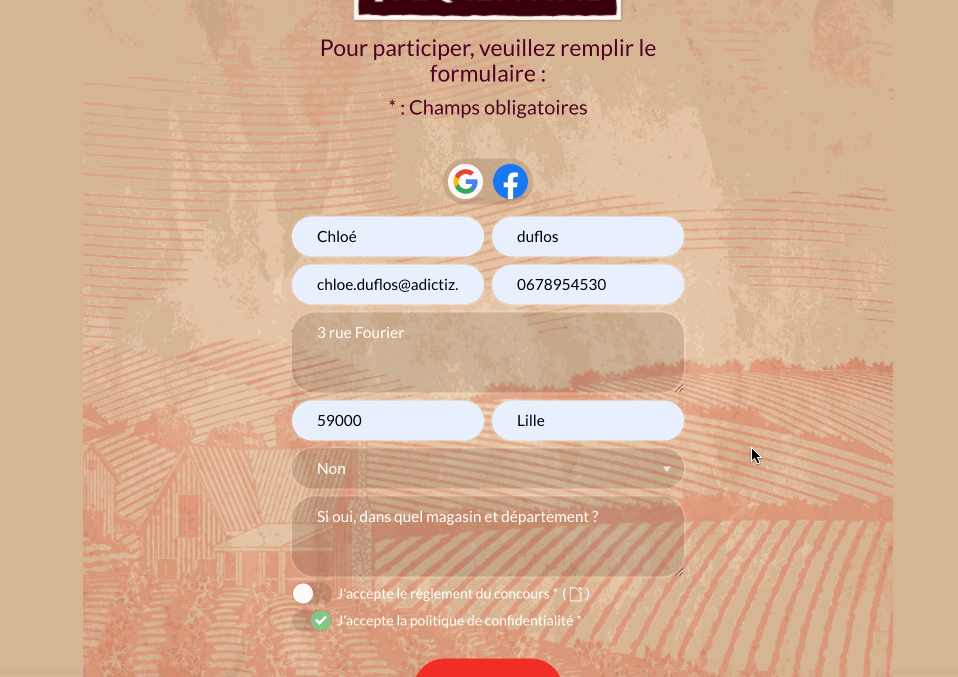The image size is (958, 677).
Task: Expand the dropdown set to Non
Action: (487, 469)
